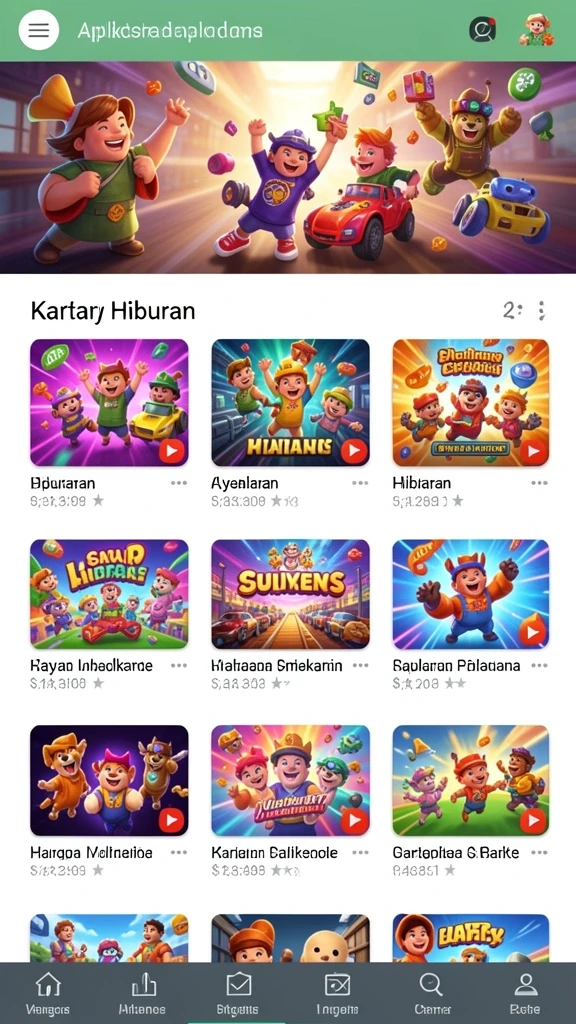Open the more options dots next to Ayenlaran
Viewport: 576px width, 1024px height.
tap(360, 483)
